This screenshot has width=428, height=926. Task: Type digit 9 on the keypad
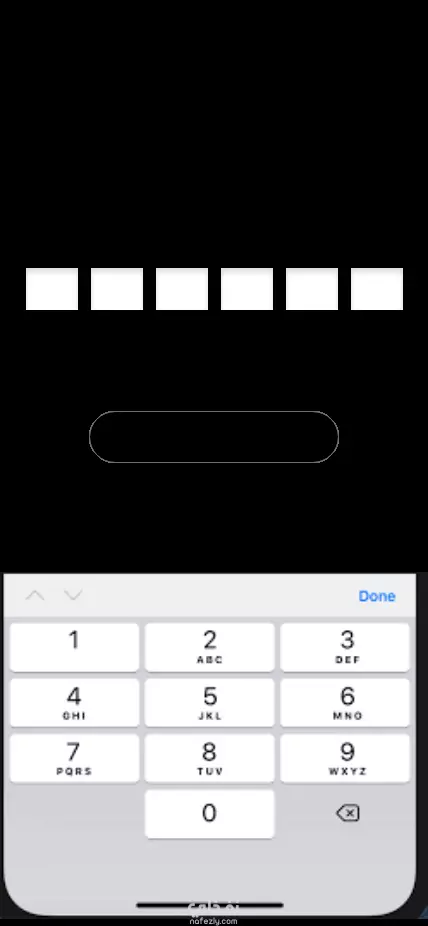345,758
